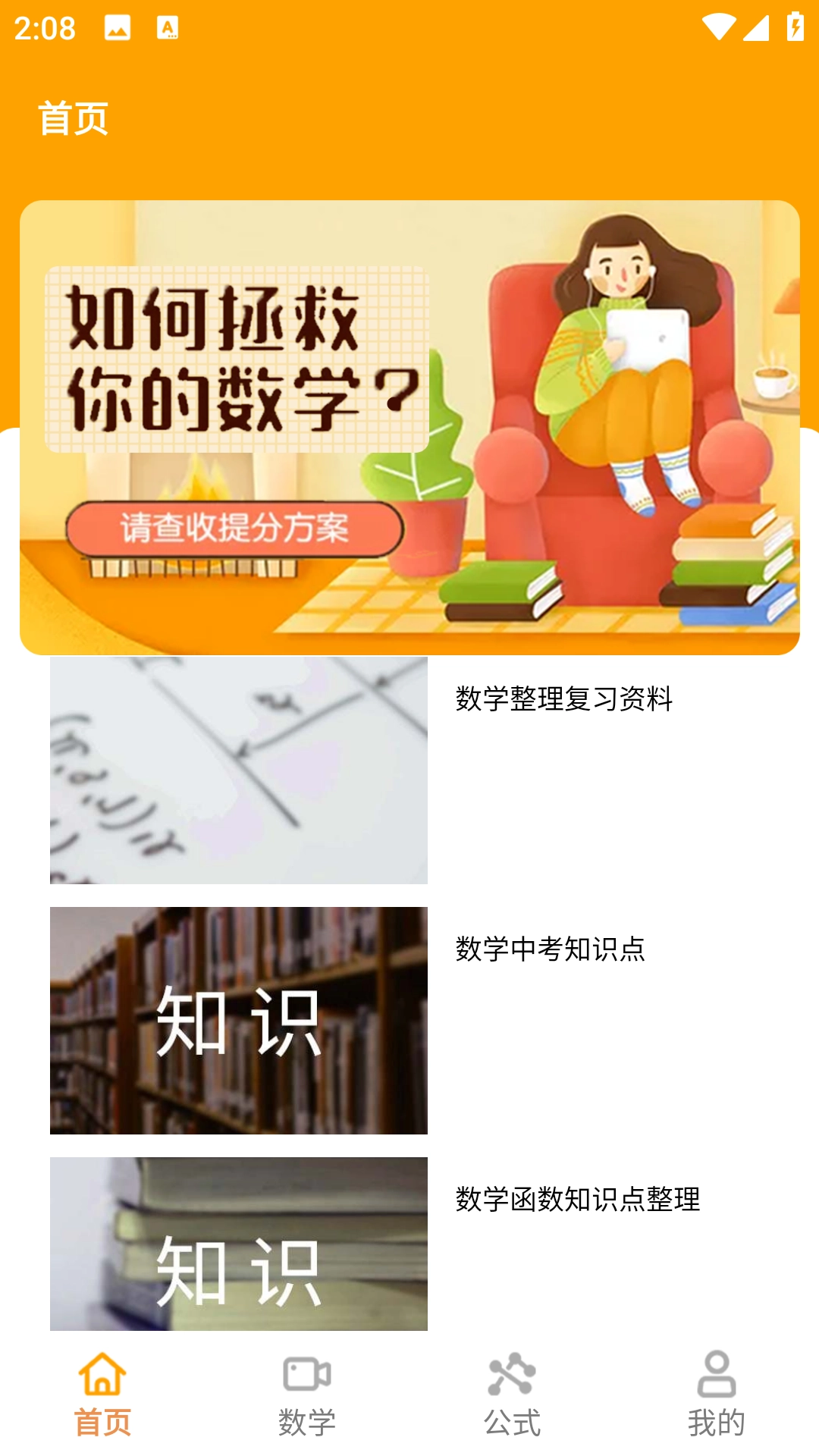Switch to the 我的 tab

pos(716,1394)
